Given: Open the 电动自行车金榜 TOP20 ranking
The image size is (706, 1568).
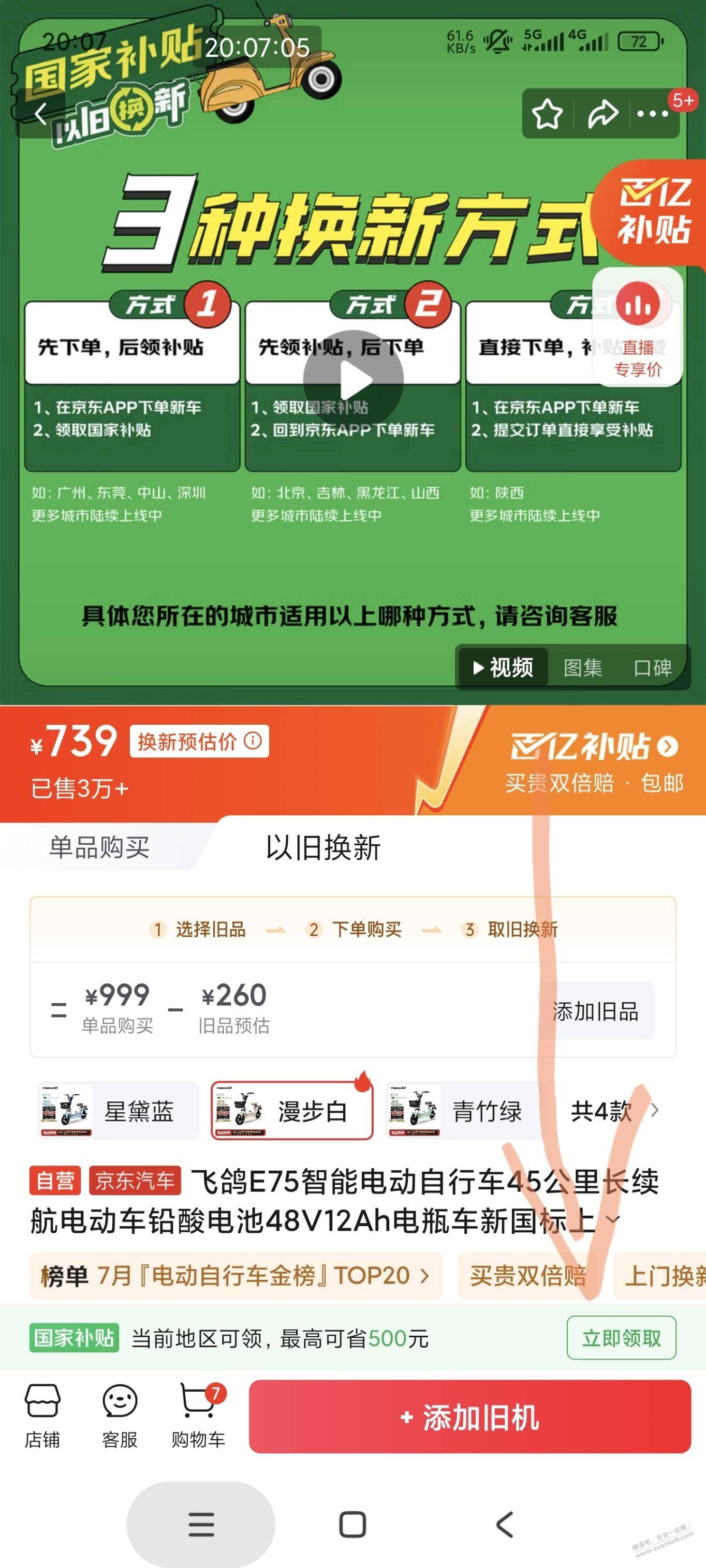Looking at the screenshot, I should 235,1276.
